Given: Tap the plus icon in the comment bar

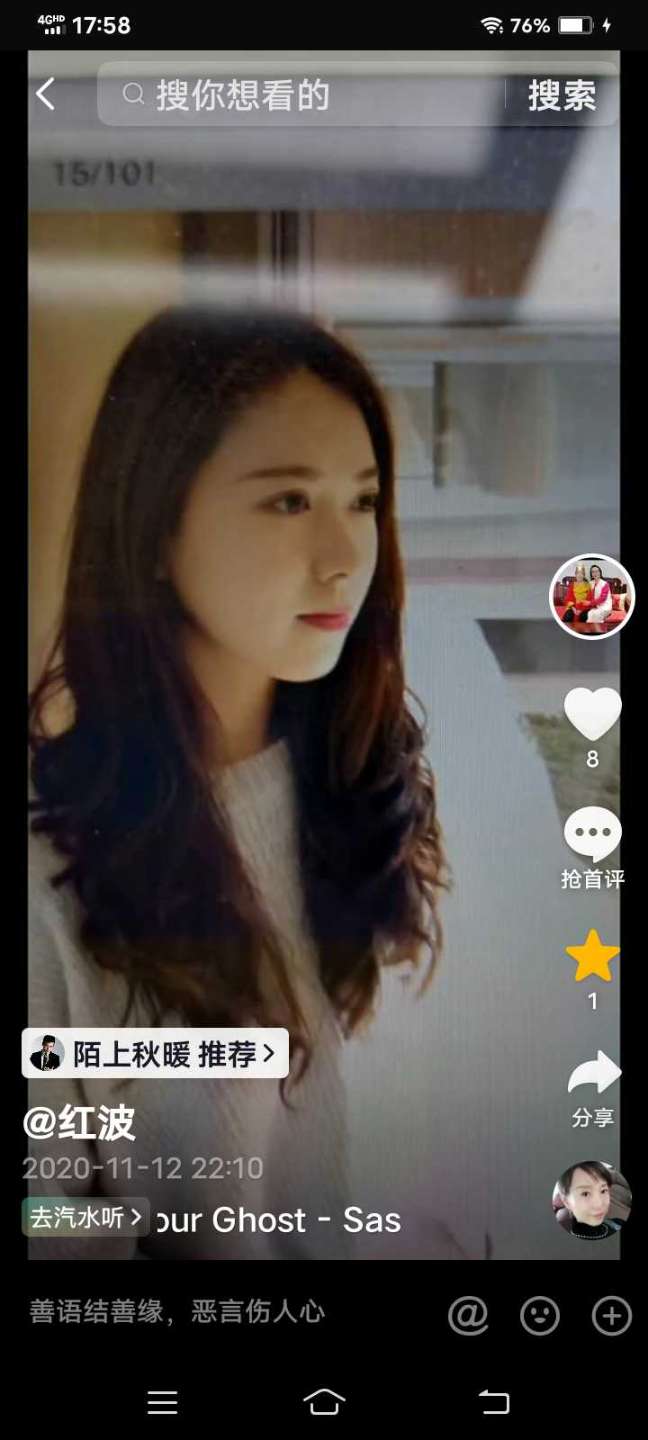Looking at the screenshot, I should (x=611, y=1316).
